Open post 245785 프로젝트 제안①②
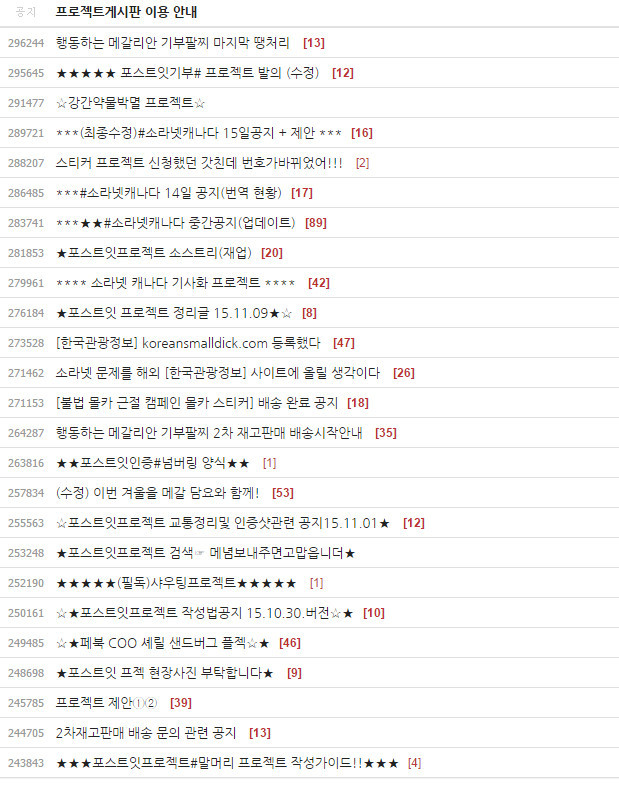Image resolution: width=619 pixels, height=800 pixels. click(107, 703)
